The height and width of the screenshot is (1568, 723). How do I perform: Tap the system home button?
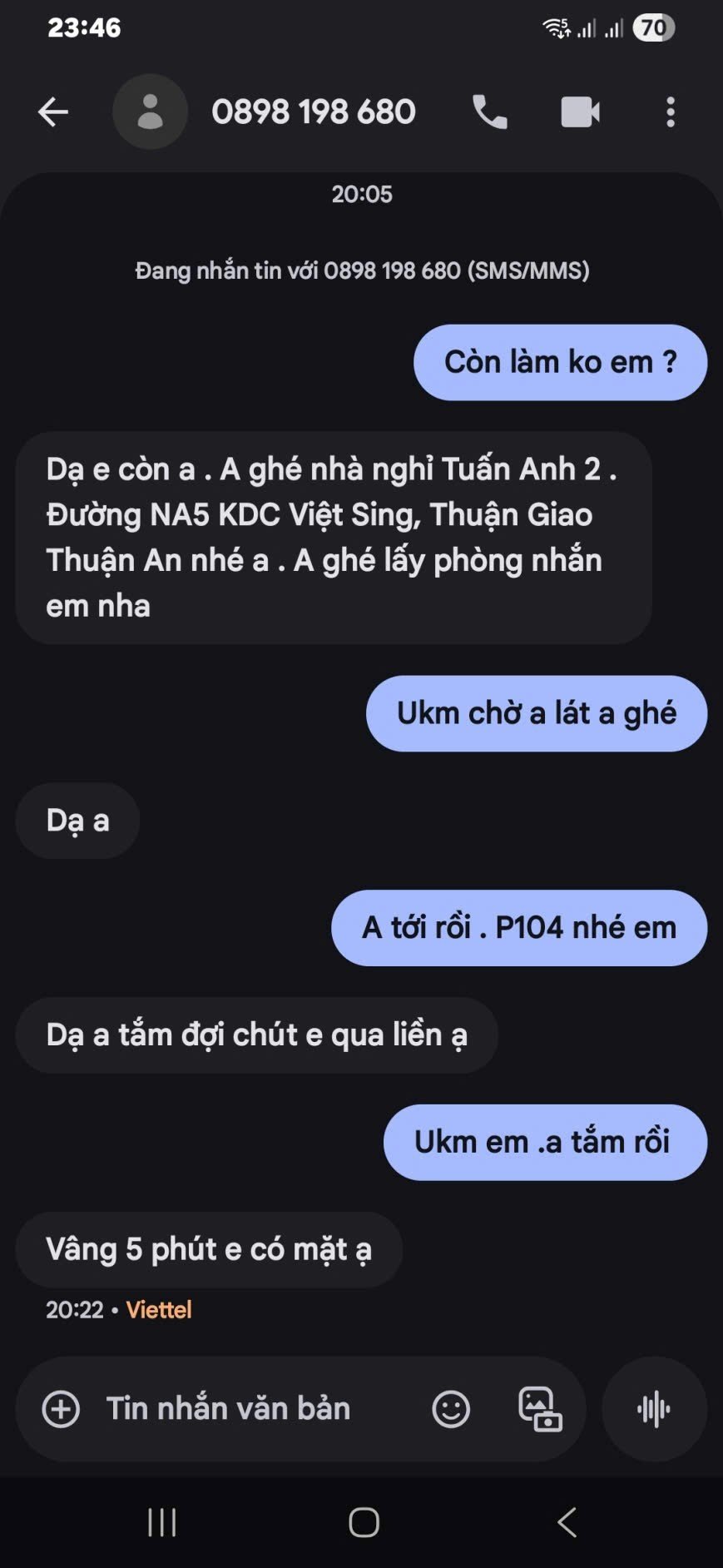(x=364, y=1522)
